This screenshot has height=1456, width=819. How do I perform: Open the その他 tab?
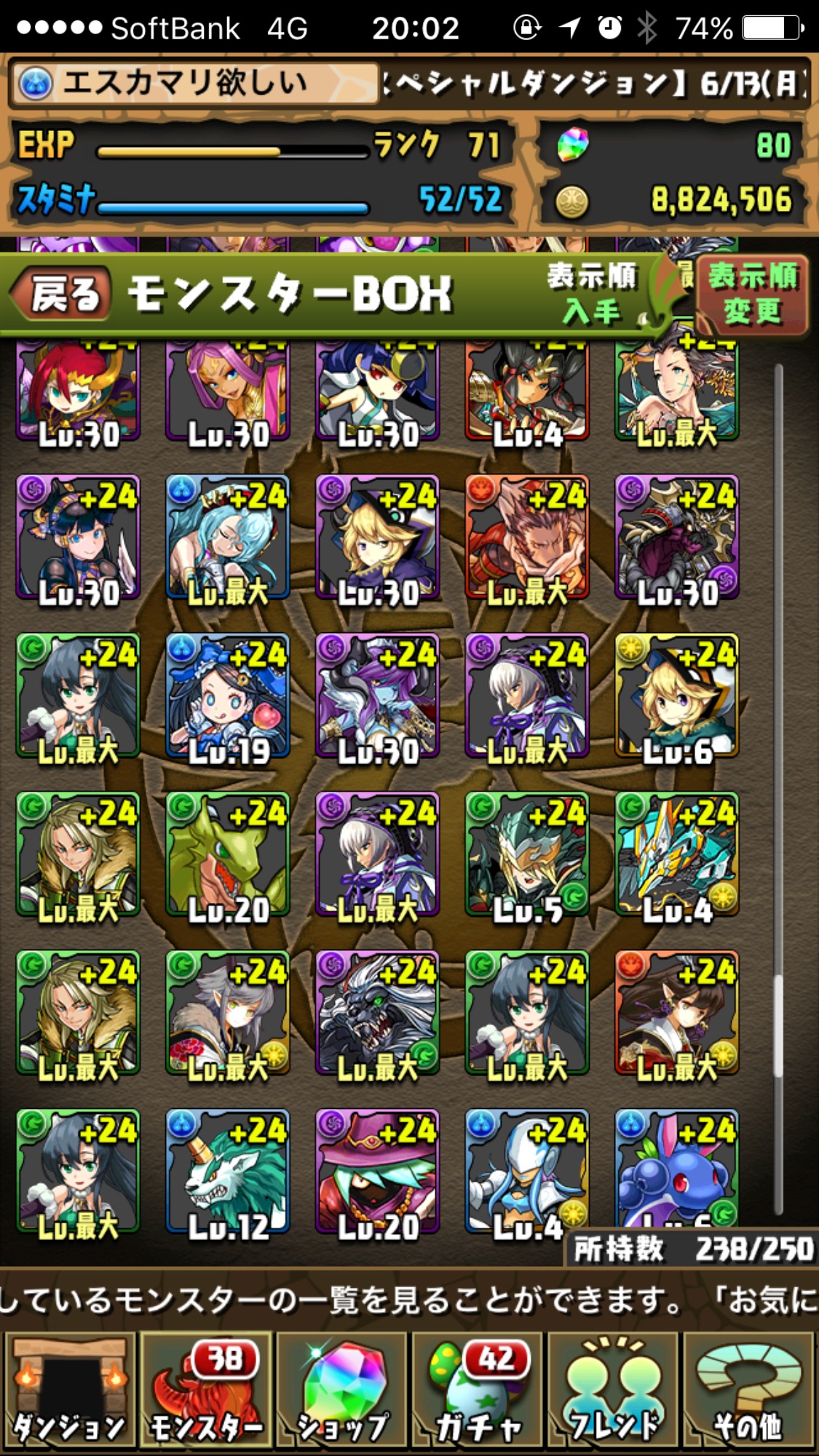[748, 1391]
